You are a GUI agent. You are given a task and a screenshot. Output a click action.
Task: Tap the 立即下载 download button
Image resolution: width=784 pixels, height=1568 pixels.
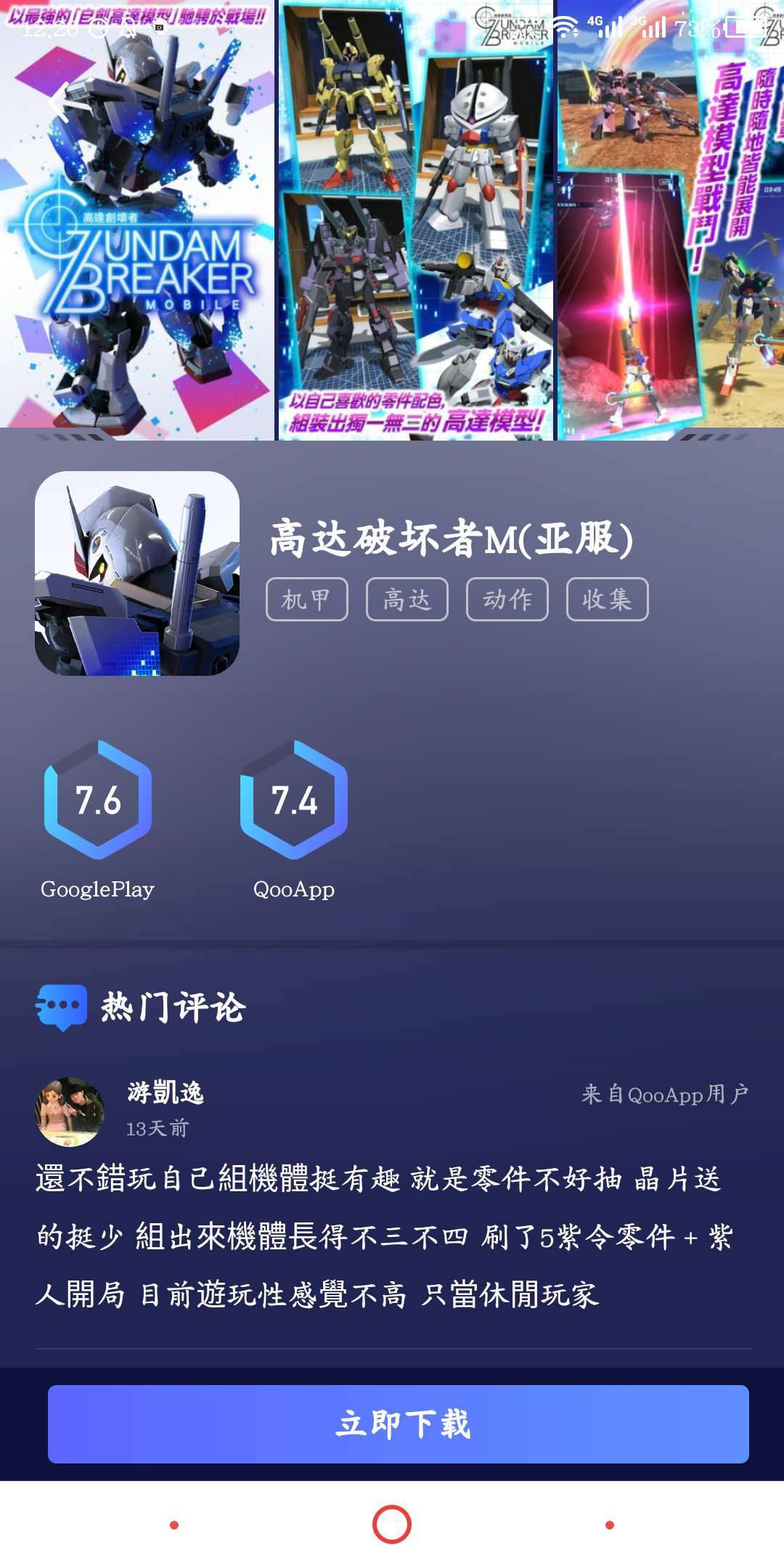(398, 1424)
